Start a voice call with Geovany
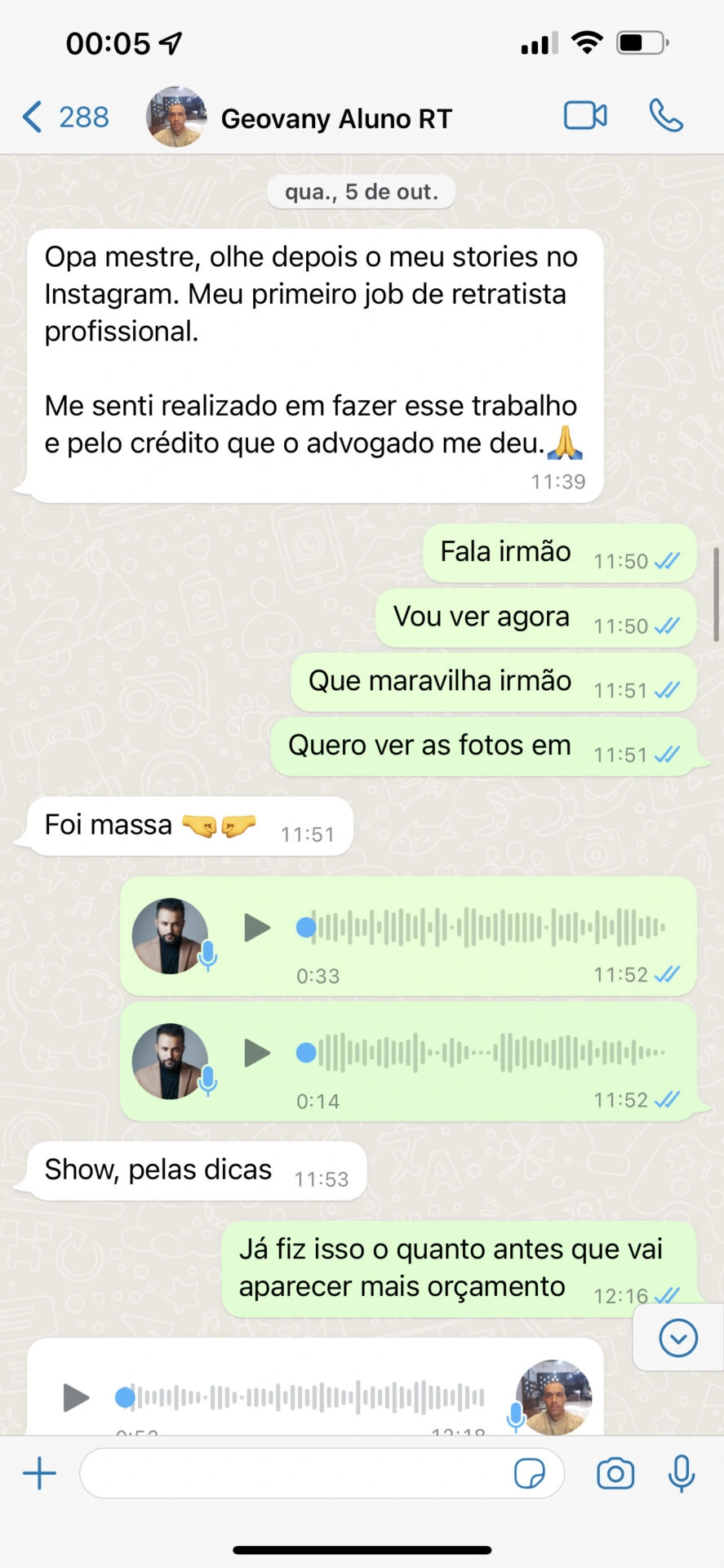The height and width of the screenshot is (1568, 724). pyautogui.click(x=666, y=116)
